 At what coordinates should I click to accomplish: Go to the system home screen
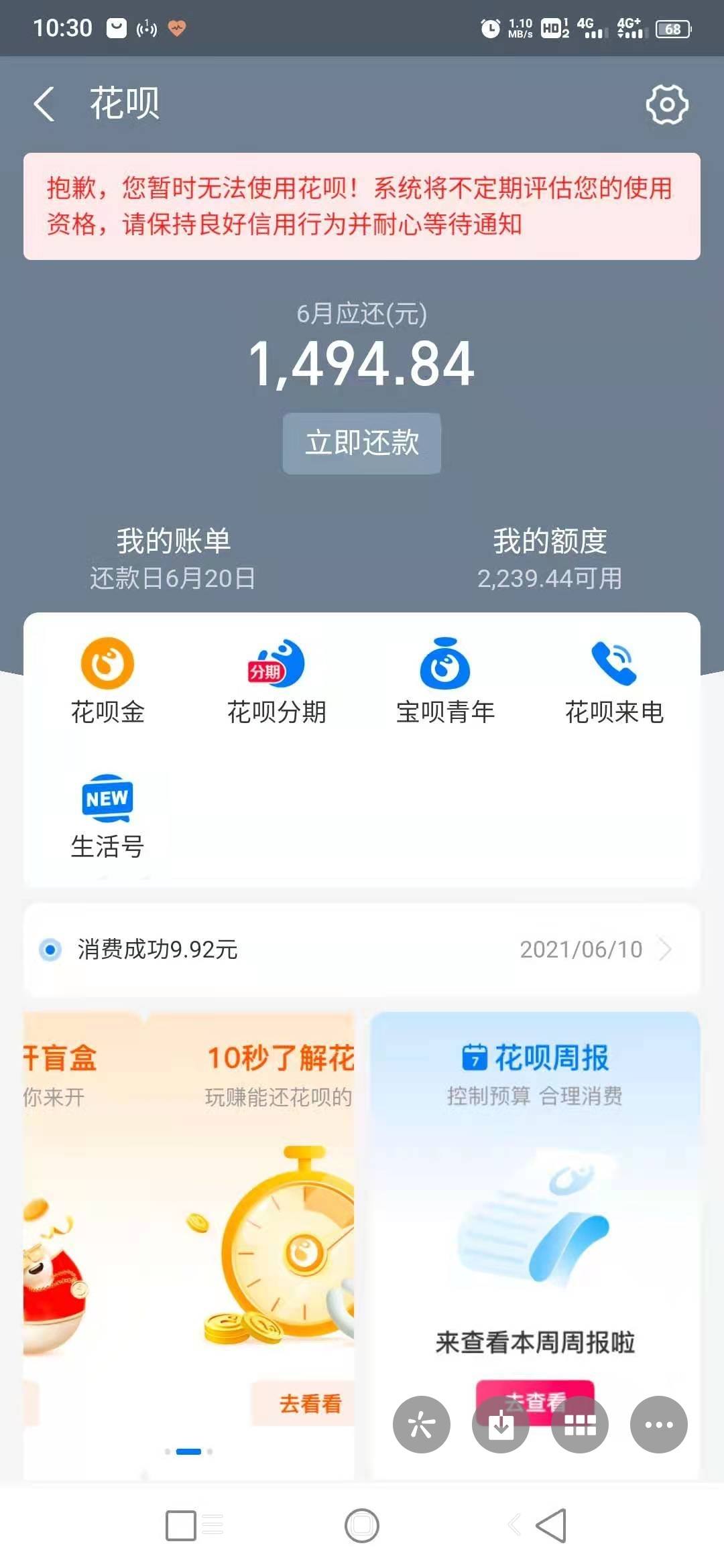point(362,1526)
